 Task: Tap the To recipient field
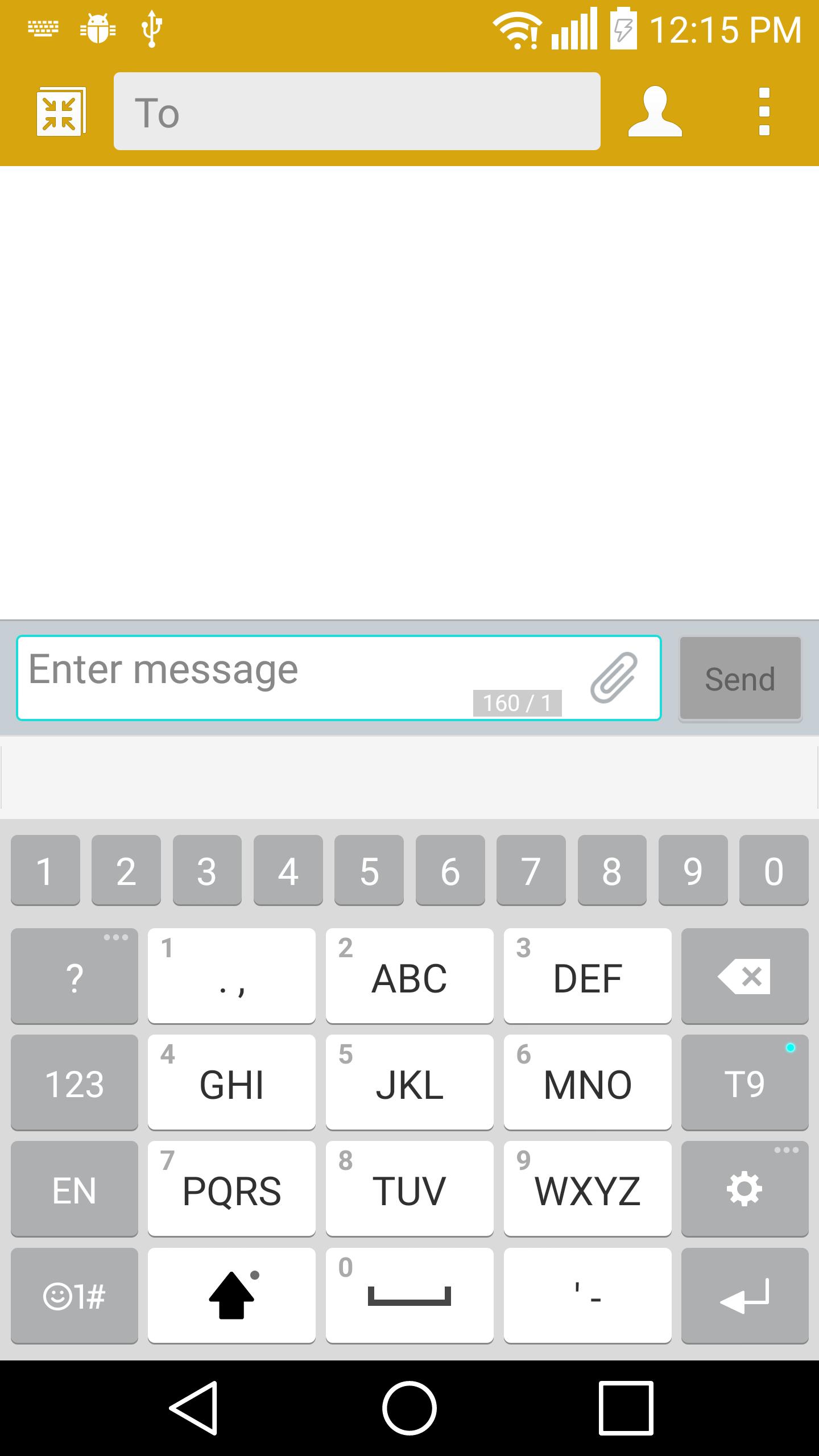(x=357, y=111)
